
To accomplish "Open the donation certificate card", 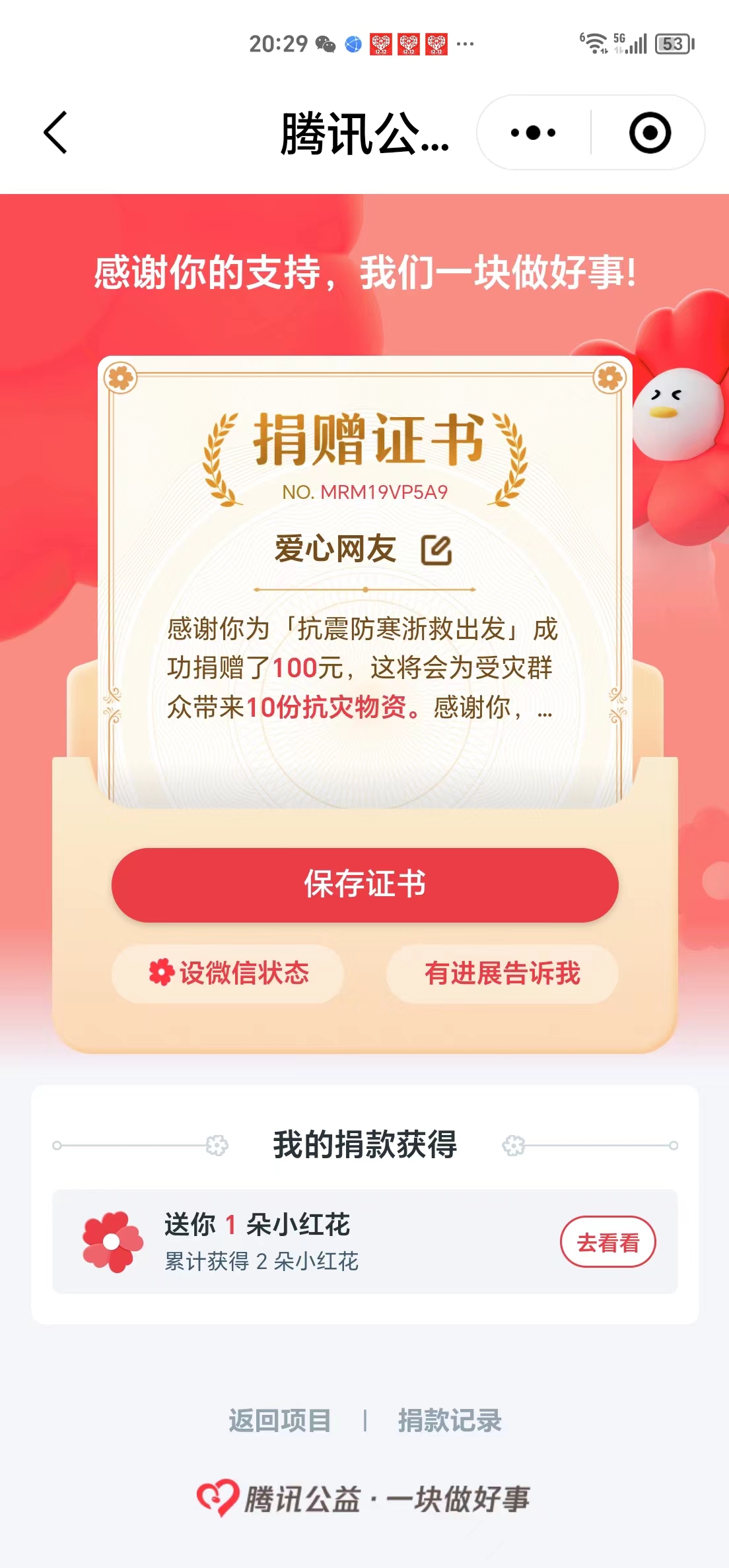I will click(x=365, y=581).
